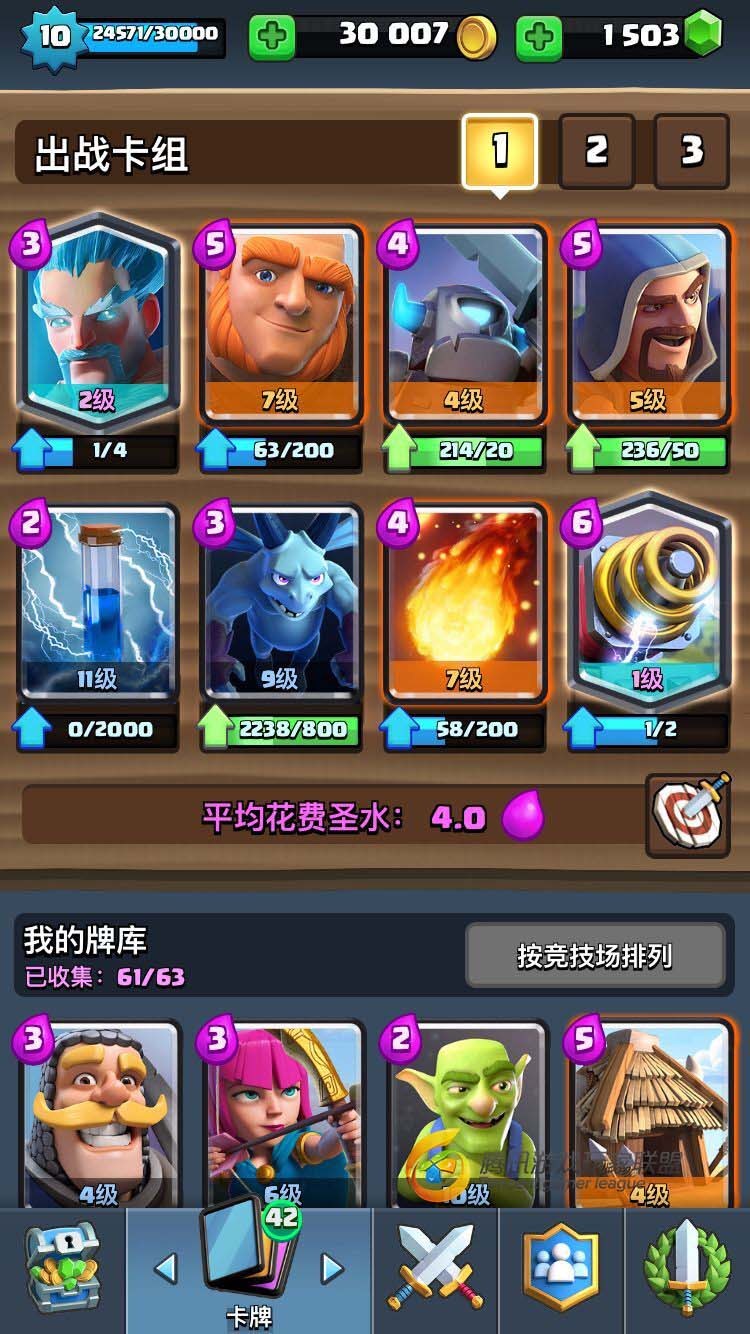Select the Archers card in collection
750x1334 pixels.
pos(281,1110)
